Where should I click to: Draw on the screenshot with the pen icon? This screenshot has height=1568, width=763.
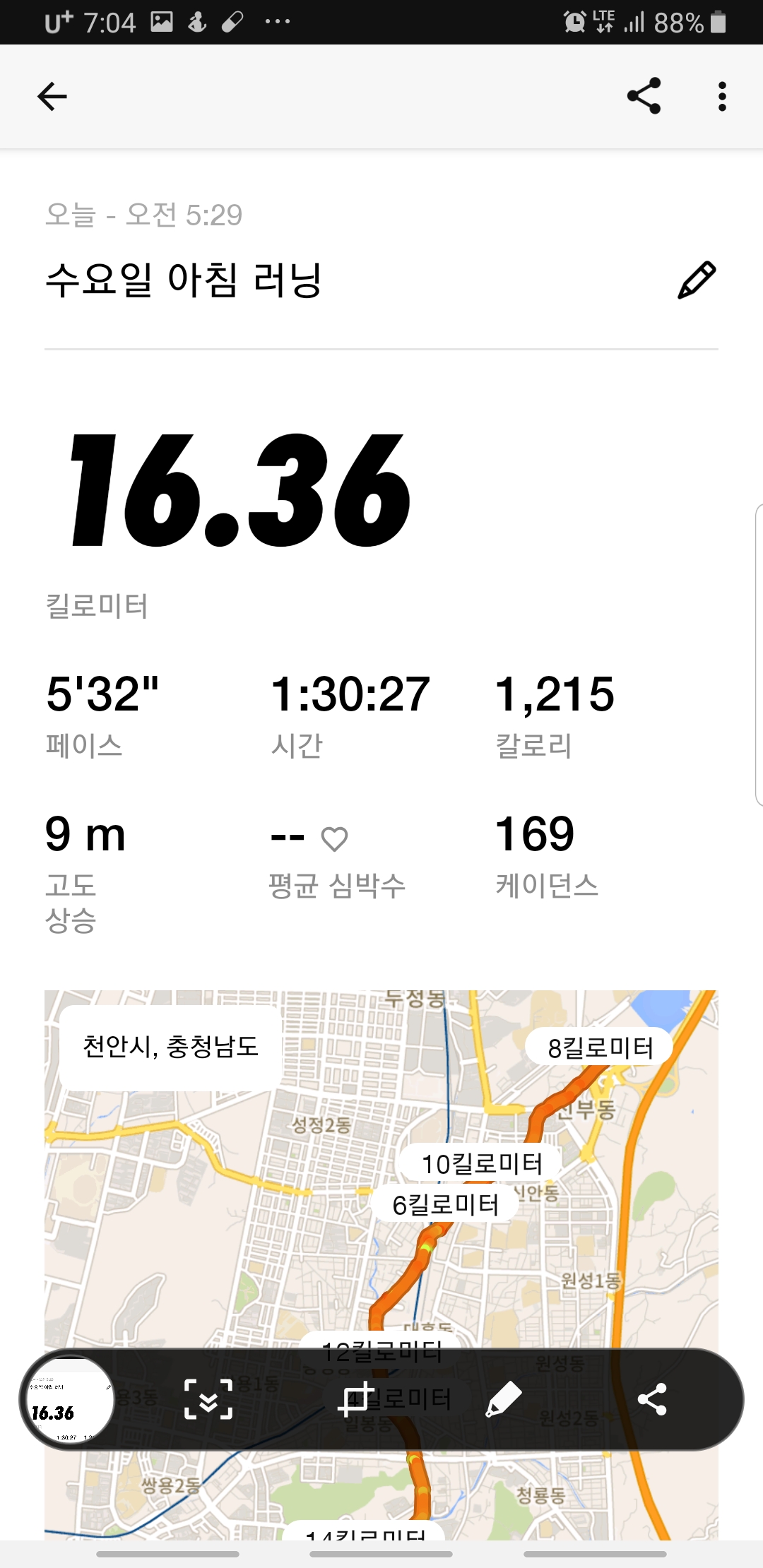(x=504, y=1399)
